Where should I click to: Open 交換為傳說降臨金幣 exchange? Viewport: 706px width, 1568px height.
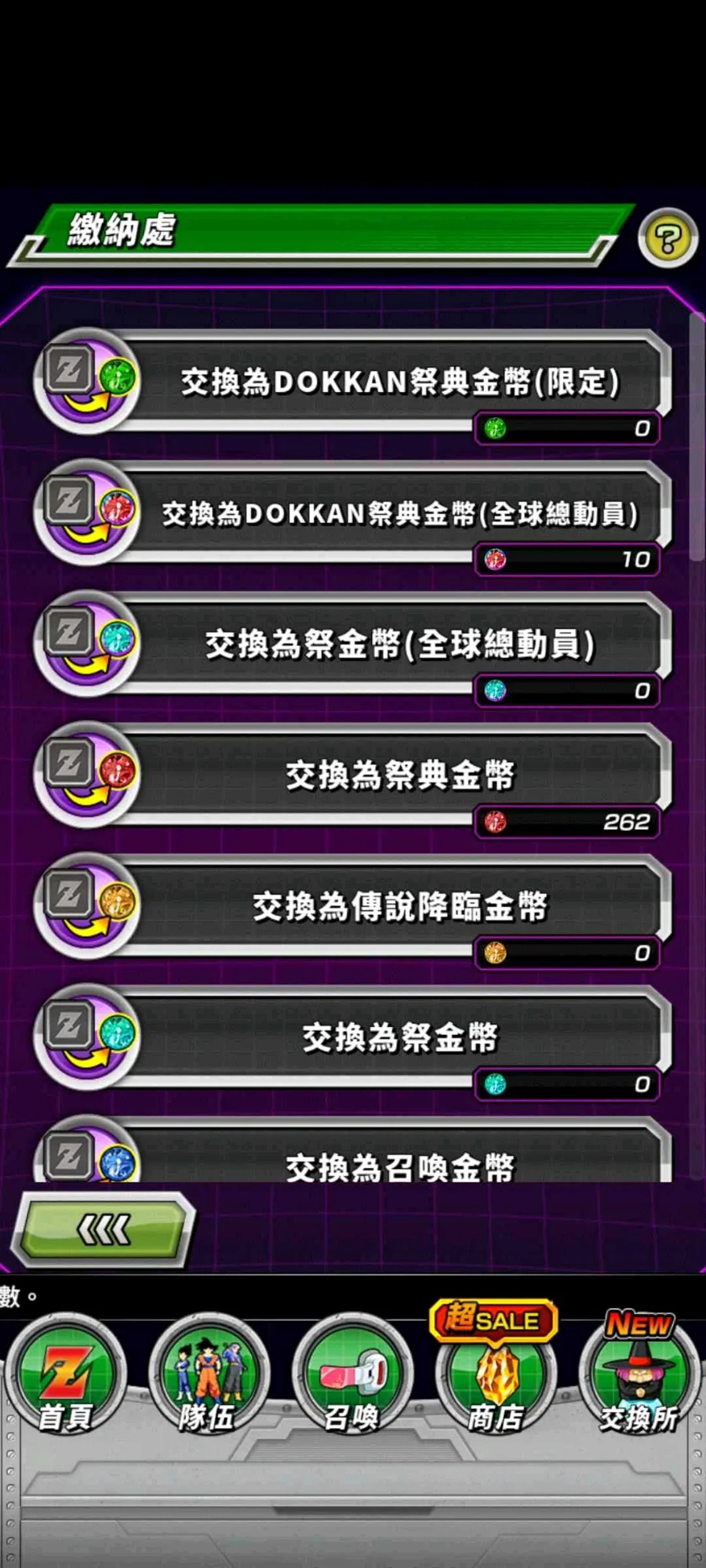tap(398, 906)
